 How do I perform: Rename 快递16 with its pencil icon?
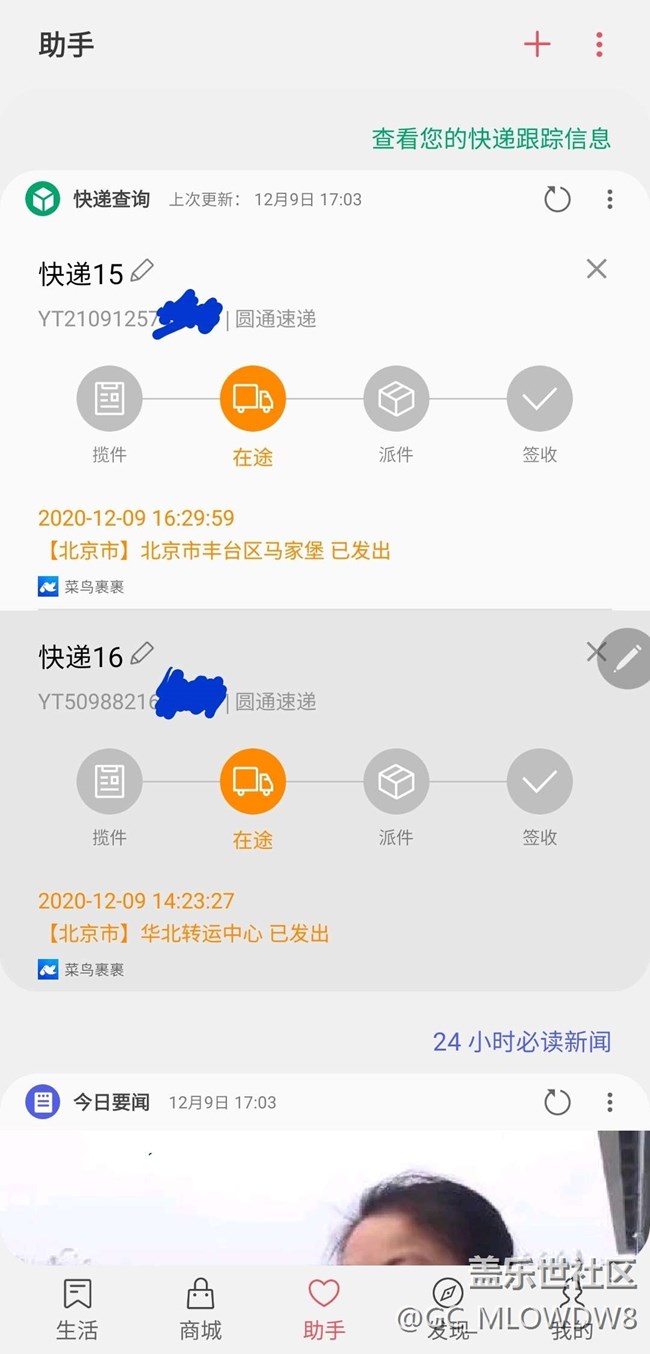click(x=143, y=653)
